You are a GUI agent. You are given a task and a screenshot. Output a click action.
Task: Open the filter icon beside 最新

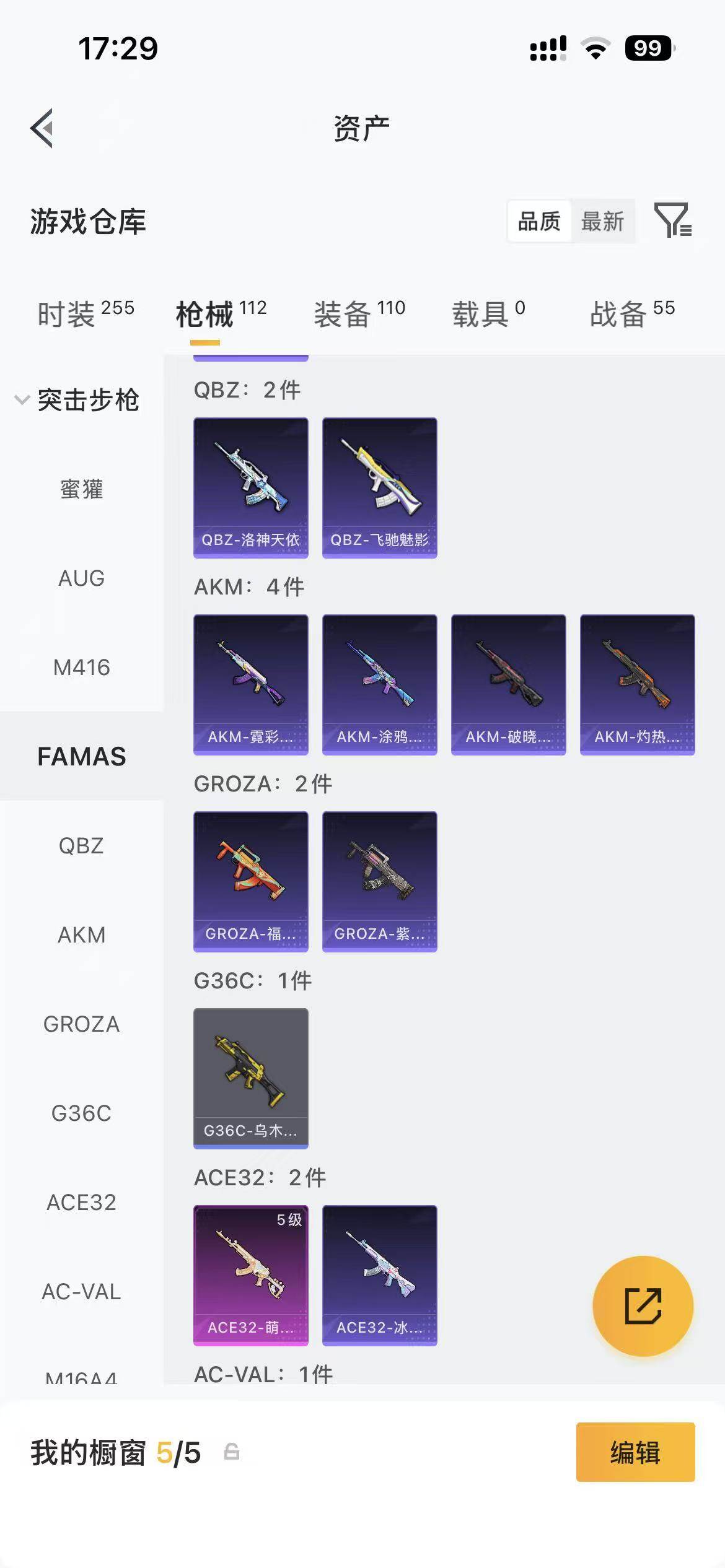(673, 220)
